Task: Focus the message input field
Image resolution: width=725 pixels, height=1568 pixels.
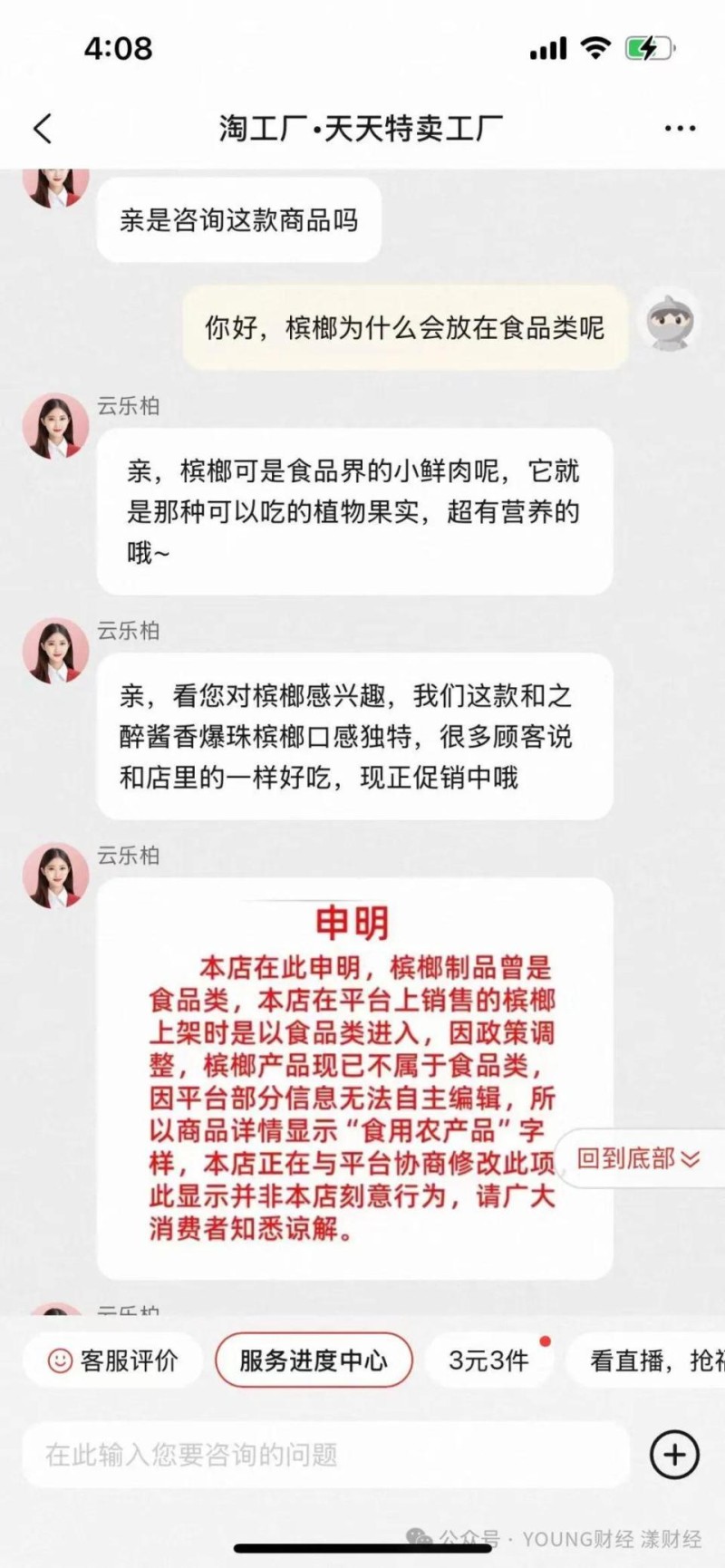Action: coord(324,1455)
